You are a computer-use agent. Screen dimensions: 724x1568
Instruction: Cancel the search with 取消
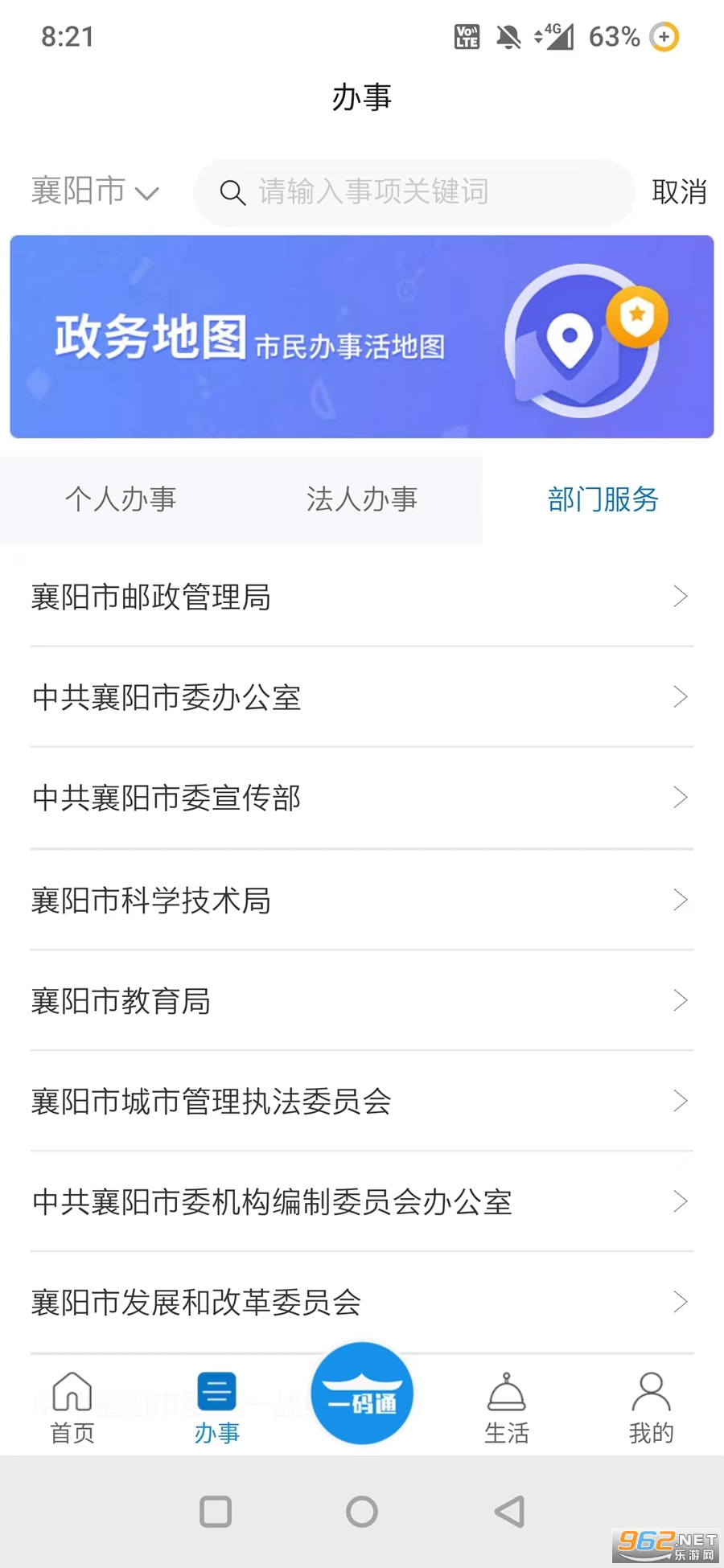tap(678, 192)
